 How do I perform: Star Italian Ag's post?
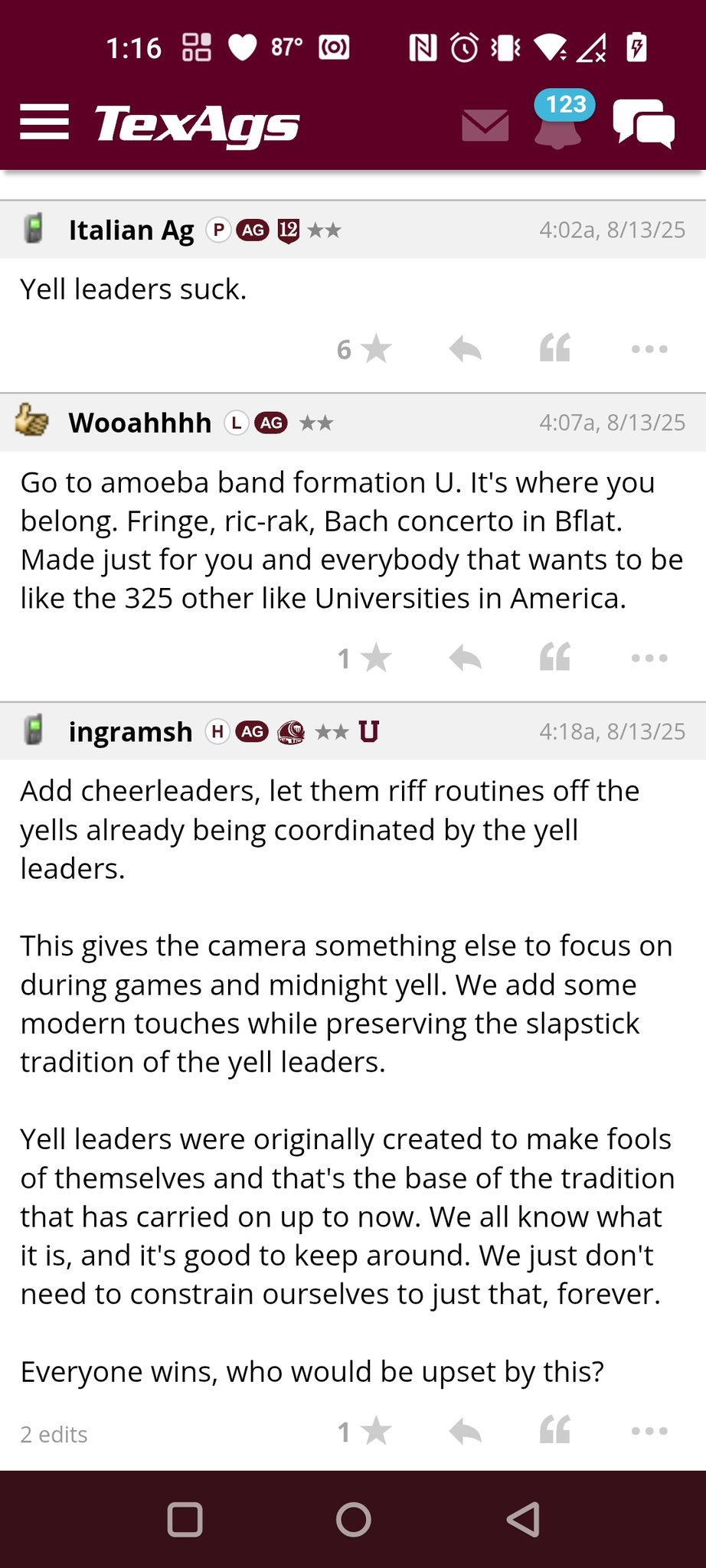tap(364, 349)
